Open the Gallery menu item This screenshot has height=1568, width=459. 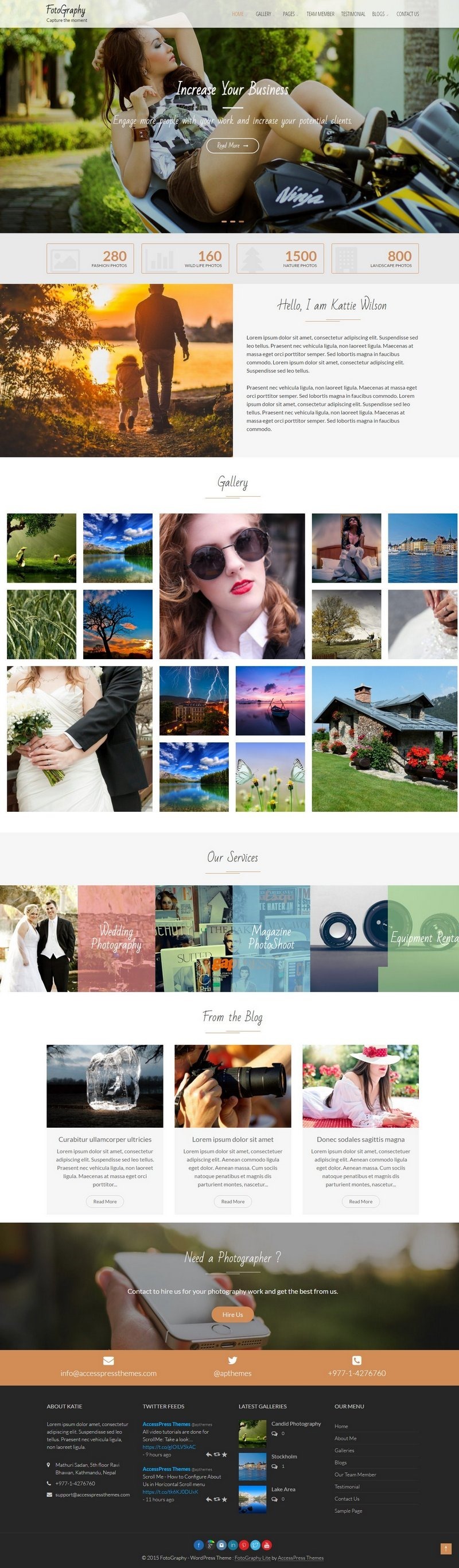click(263, 14)
